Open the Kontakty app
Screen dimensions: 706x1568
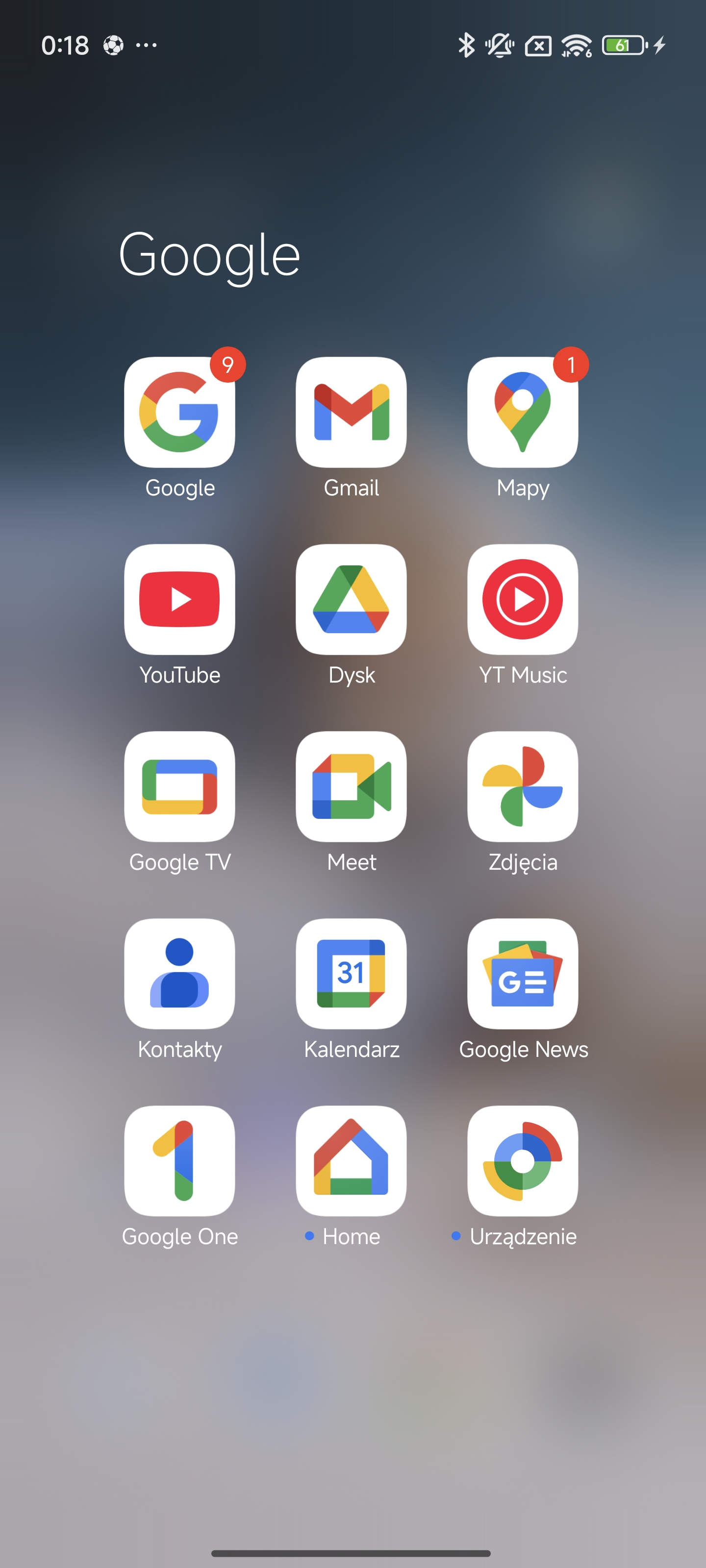(180, 974)
